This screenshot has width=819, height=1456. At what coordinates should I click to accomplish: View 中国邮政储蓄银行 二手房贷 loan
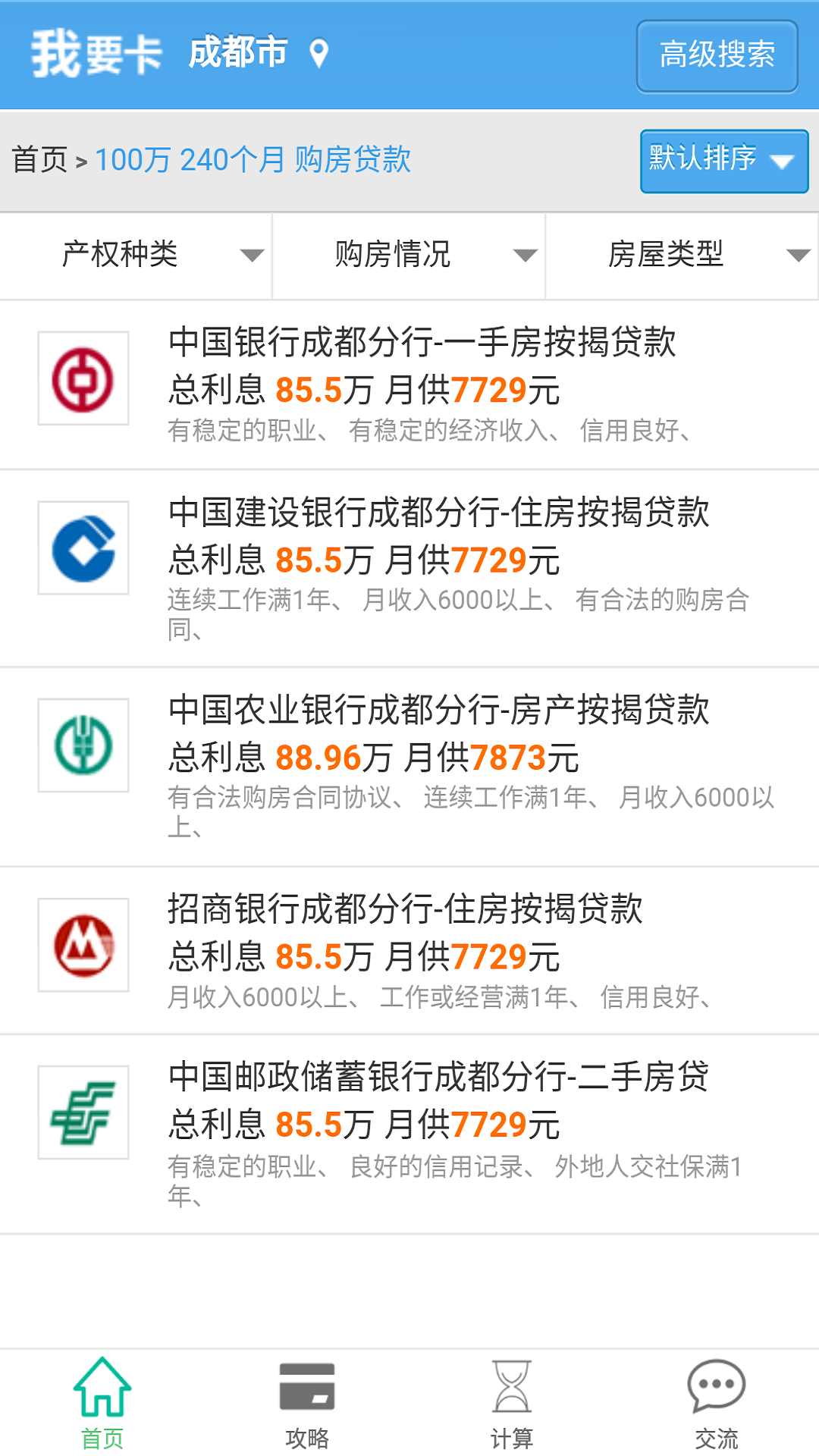click(438, 1077)
